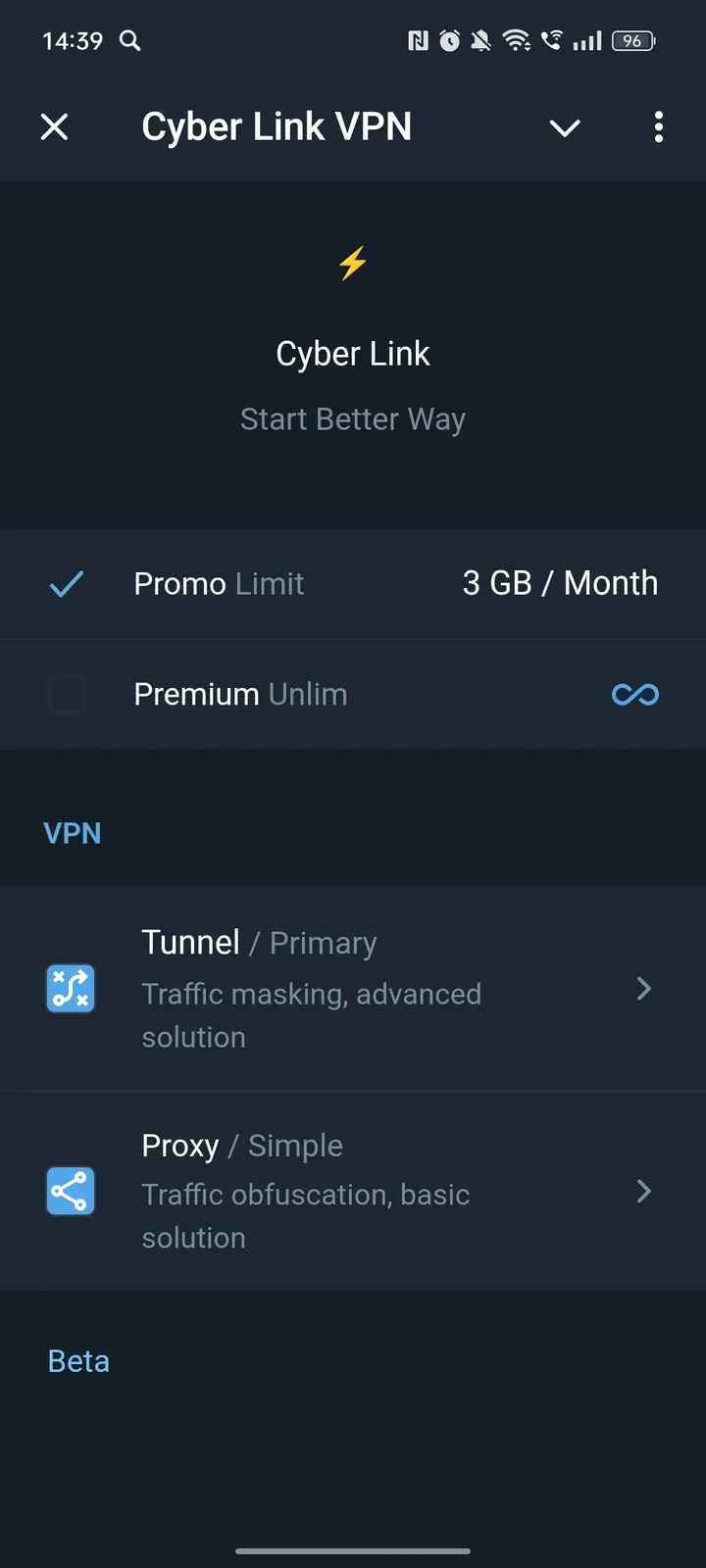This screenshot has height=1568, width=706.
Task: Select Premium Unlim plan row
Action: point(353,694)
